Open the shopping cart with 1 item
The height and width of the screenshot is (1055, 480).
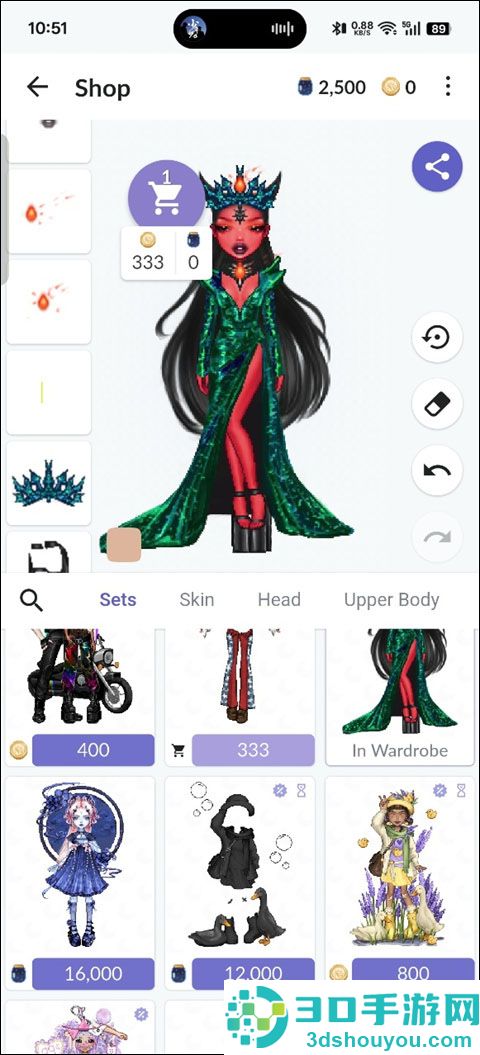166,197
